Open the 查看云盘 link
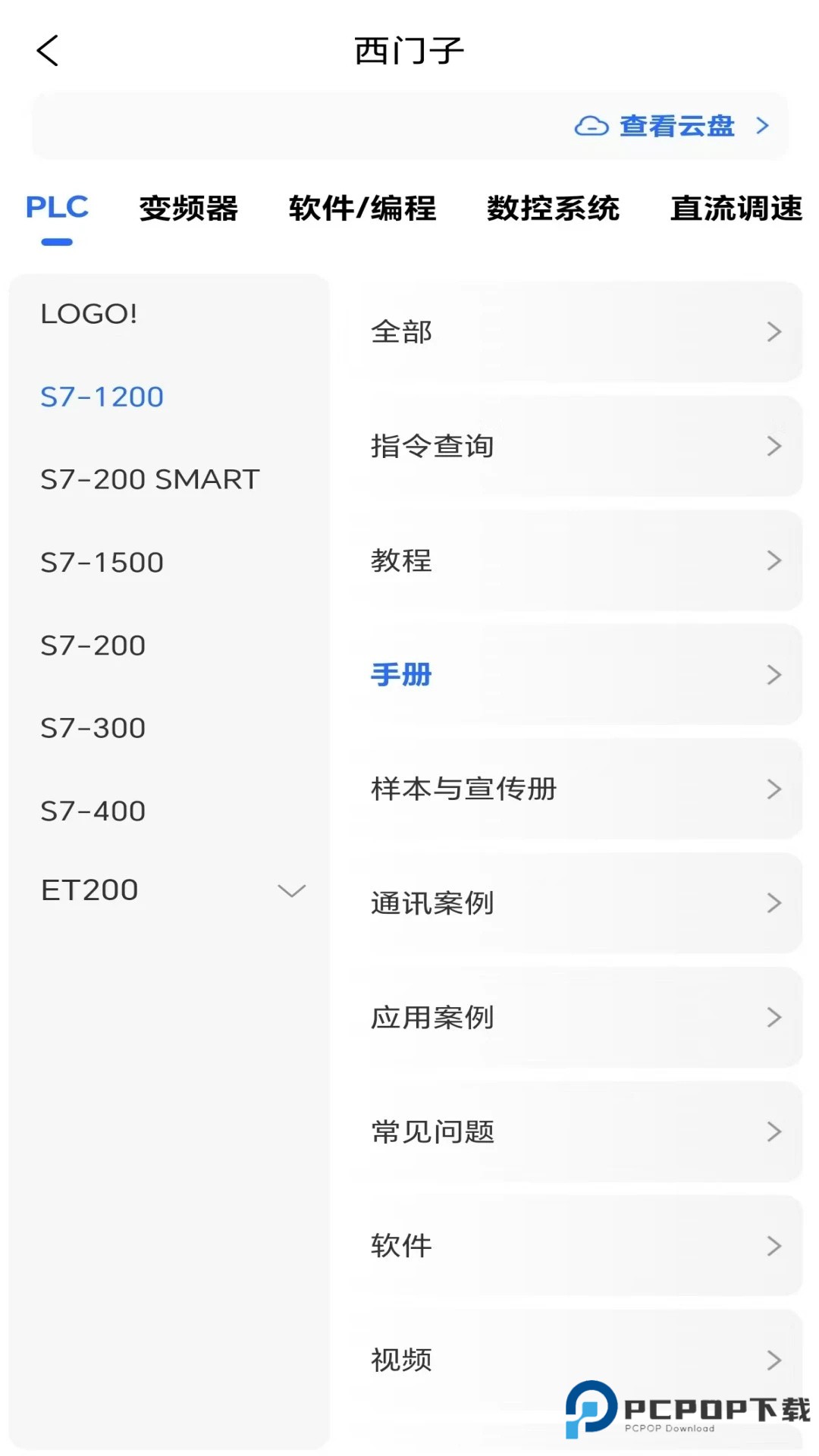 pos(676,126)
